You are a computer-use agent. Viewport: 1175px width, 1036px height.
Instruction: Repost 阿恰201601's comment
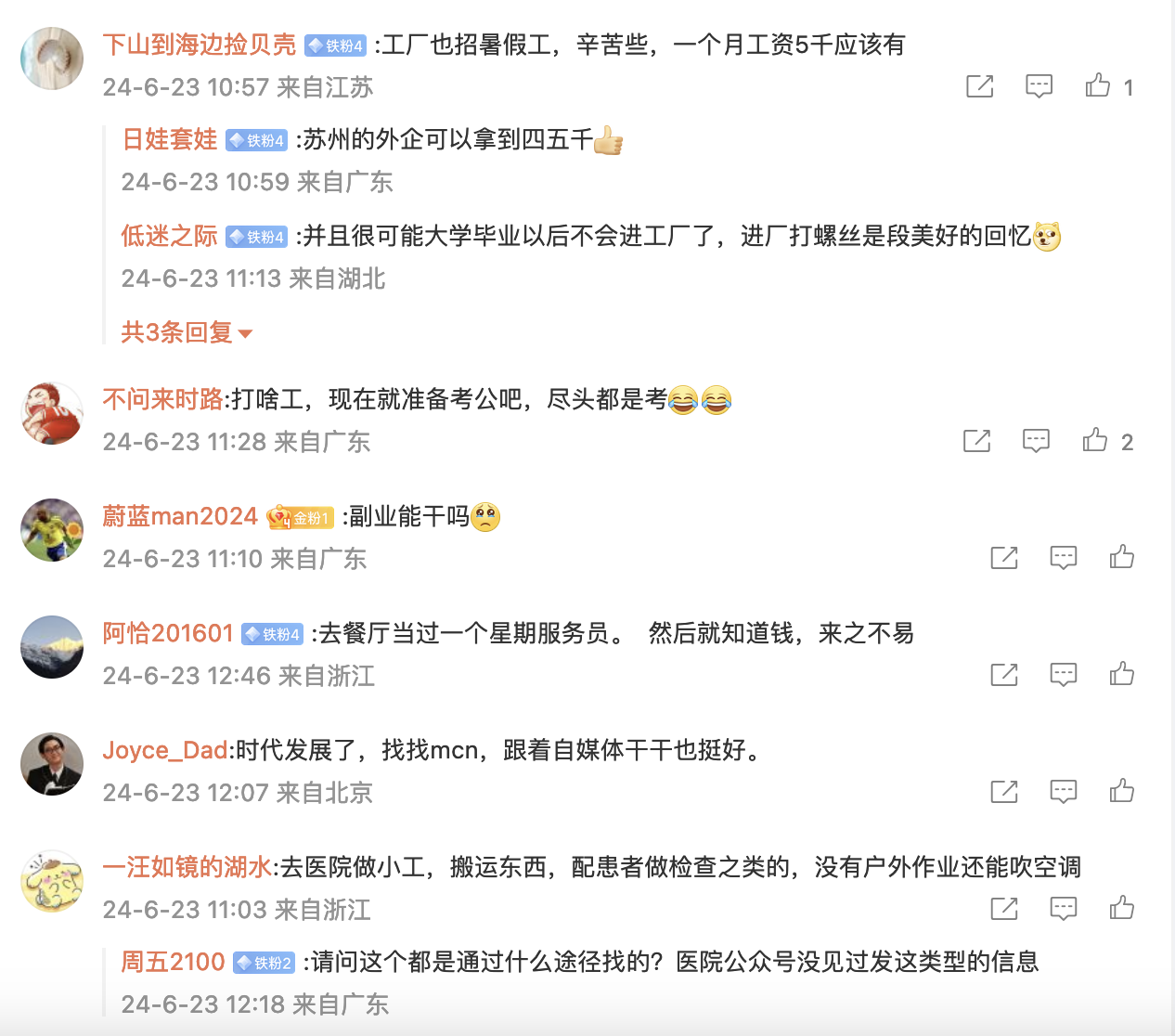pyautogui.click(x=1003, y=674)
